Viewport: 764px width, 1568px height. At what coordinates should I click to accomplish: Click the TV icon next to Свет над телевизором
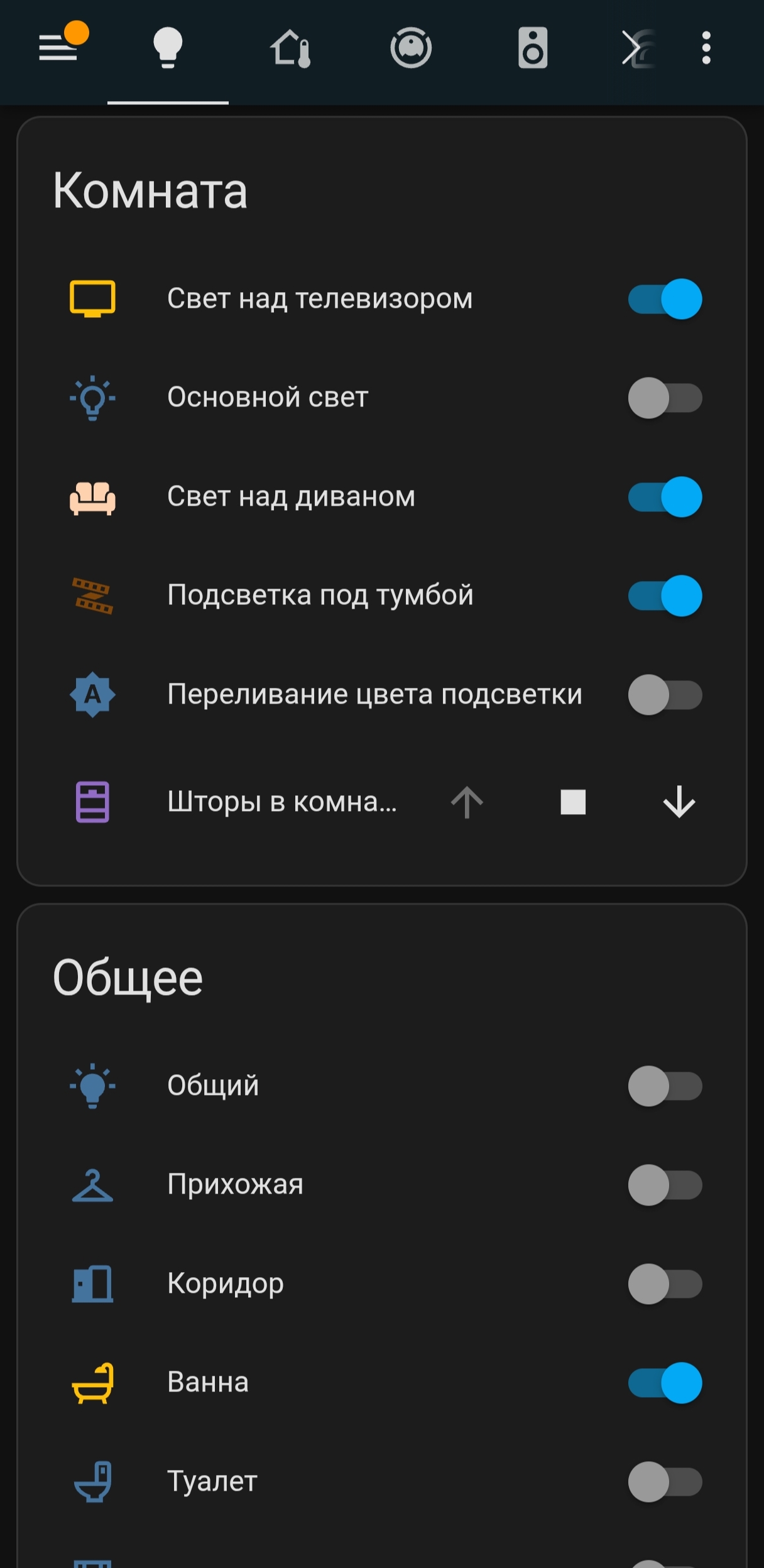coord(92,300)
